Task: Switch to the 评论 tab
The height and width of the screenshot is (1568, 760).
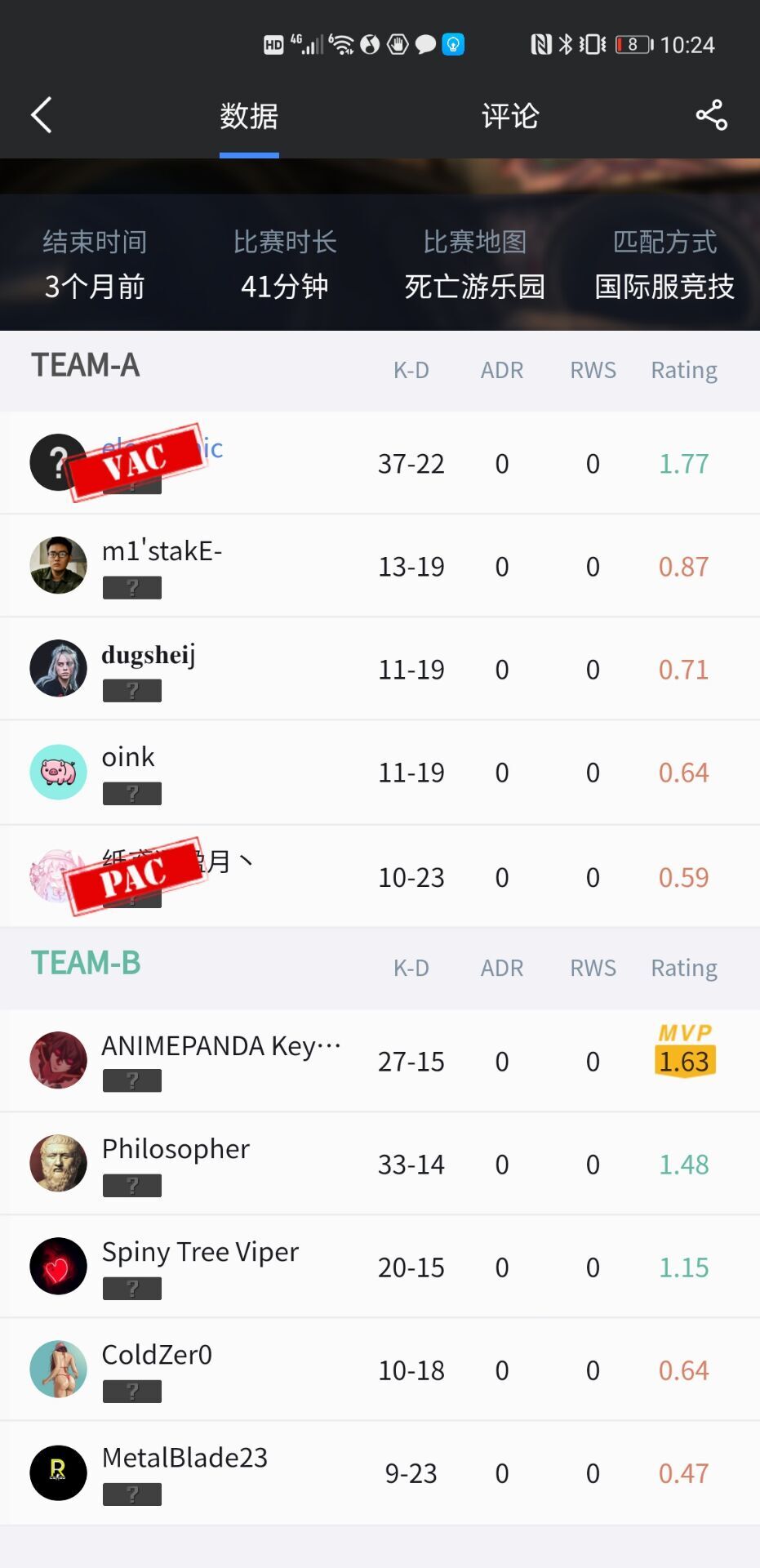Action: click(509, 116)
